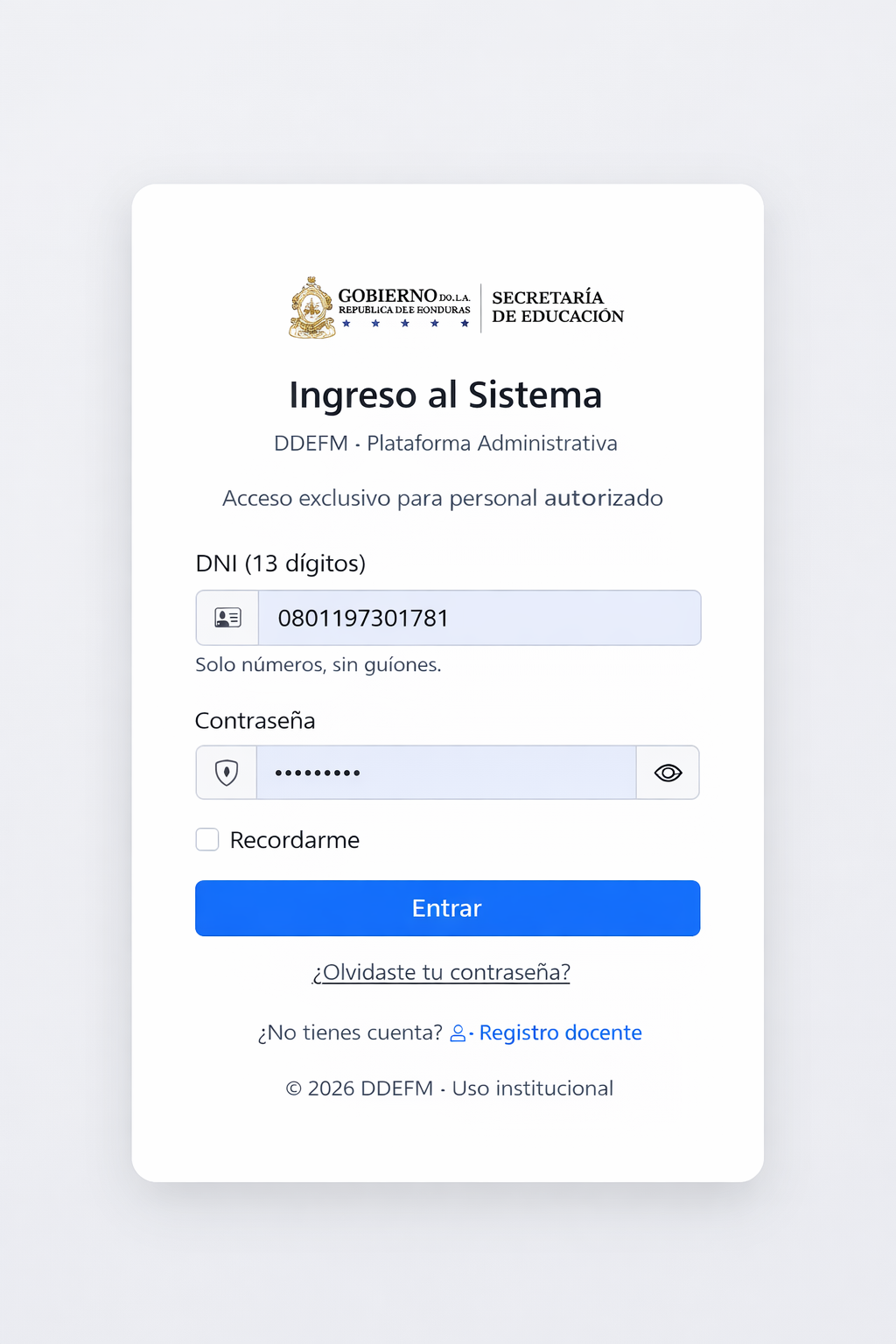
Task: Open the Registro docente link
Action: (559, 1032)
